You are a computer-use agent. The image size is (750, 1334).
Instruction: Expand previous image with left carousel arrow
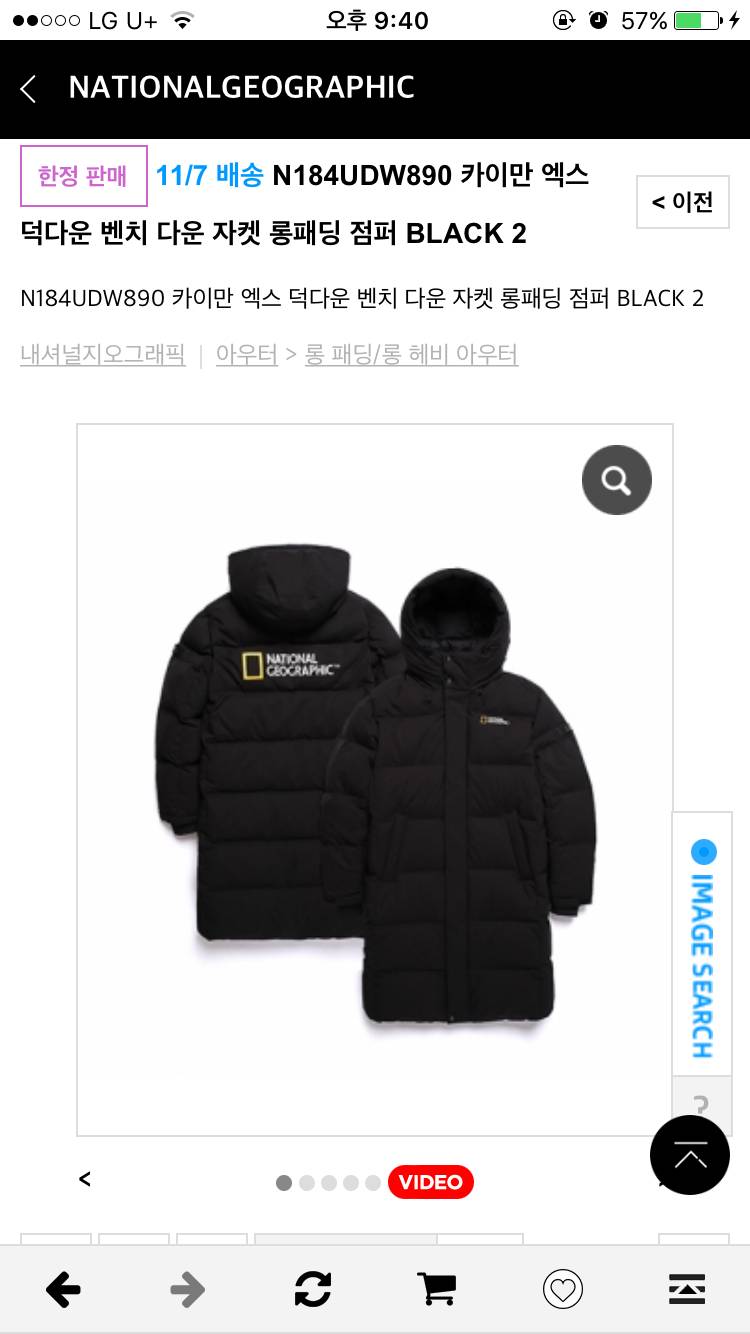[x=85, y=1179]
